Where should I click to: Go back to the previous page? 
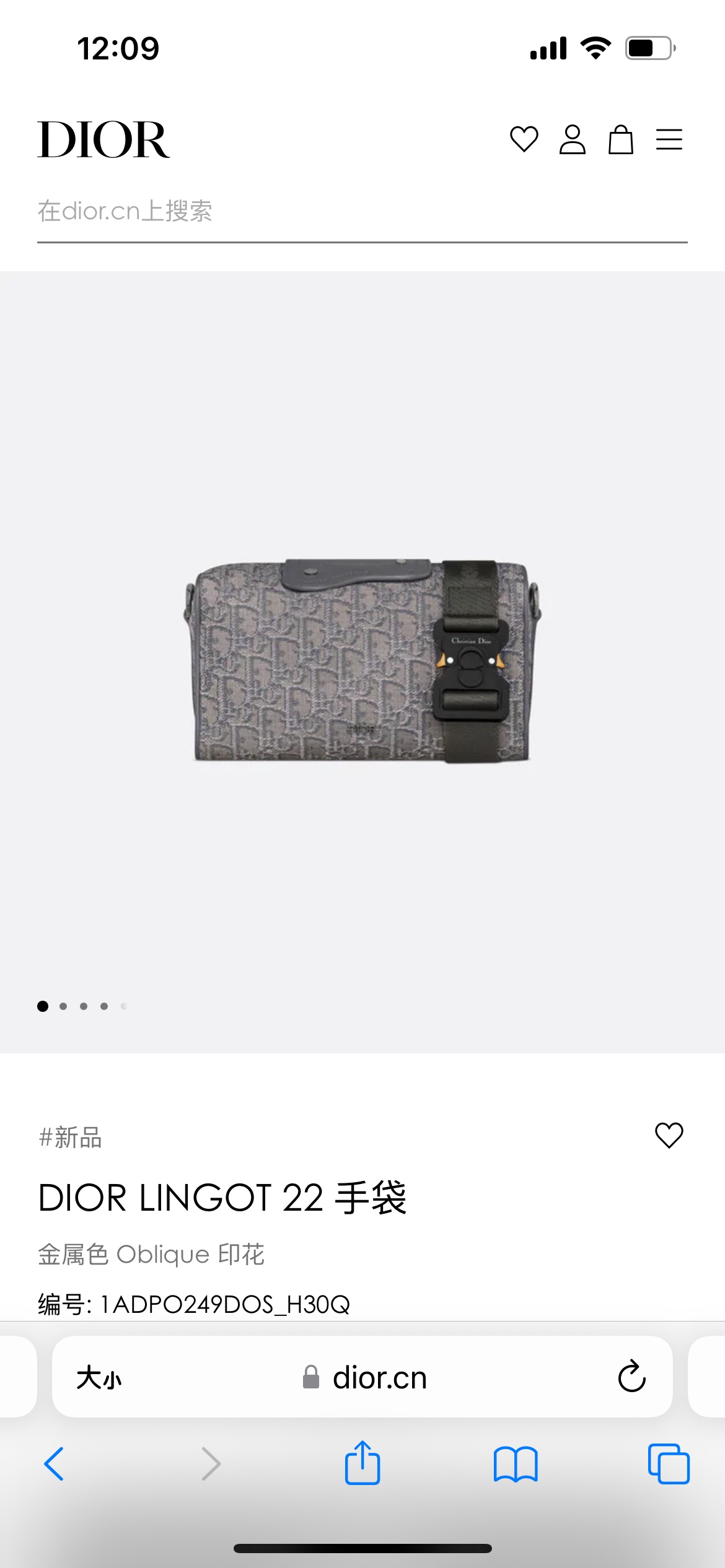55,1464
